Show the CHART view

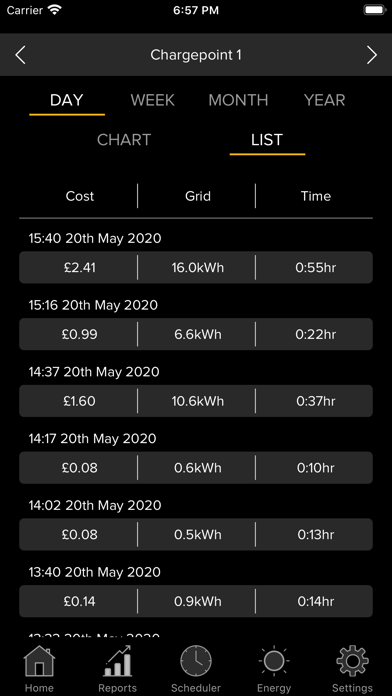click(124, 140)
